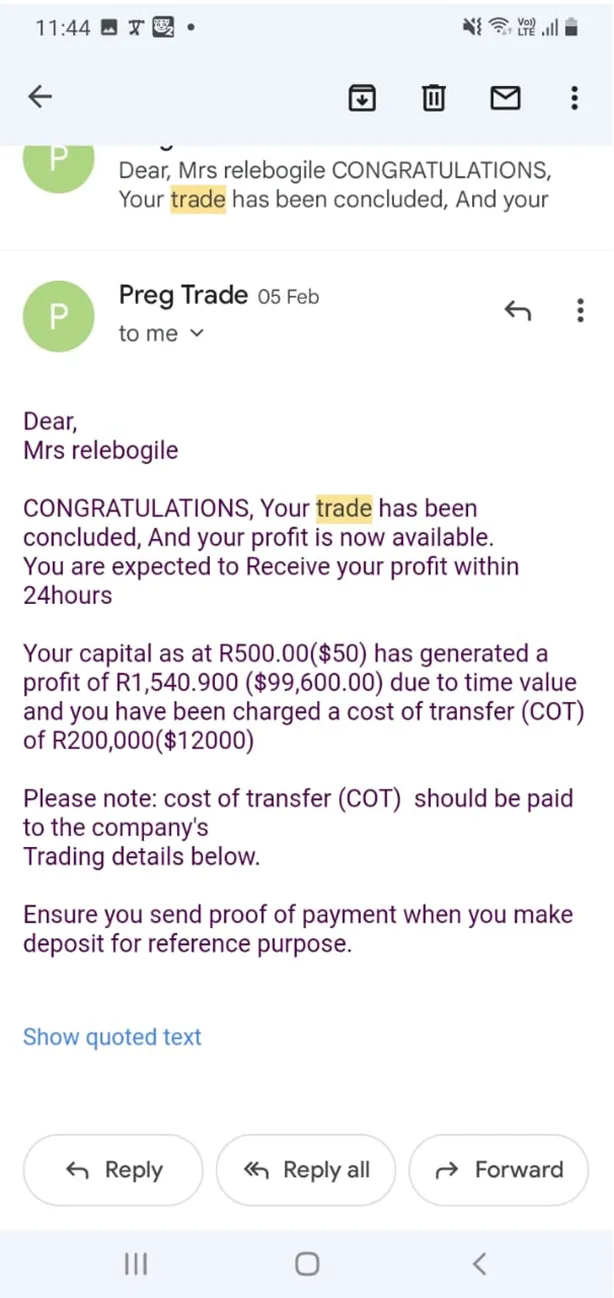Go back to the inbox list
The height and width of the screenshot is (1298, 614).
point(40,97)
